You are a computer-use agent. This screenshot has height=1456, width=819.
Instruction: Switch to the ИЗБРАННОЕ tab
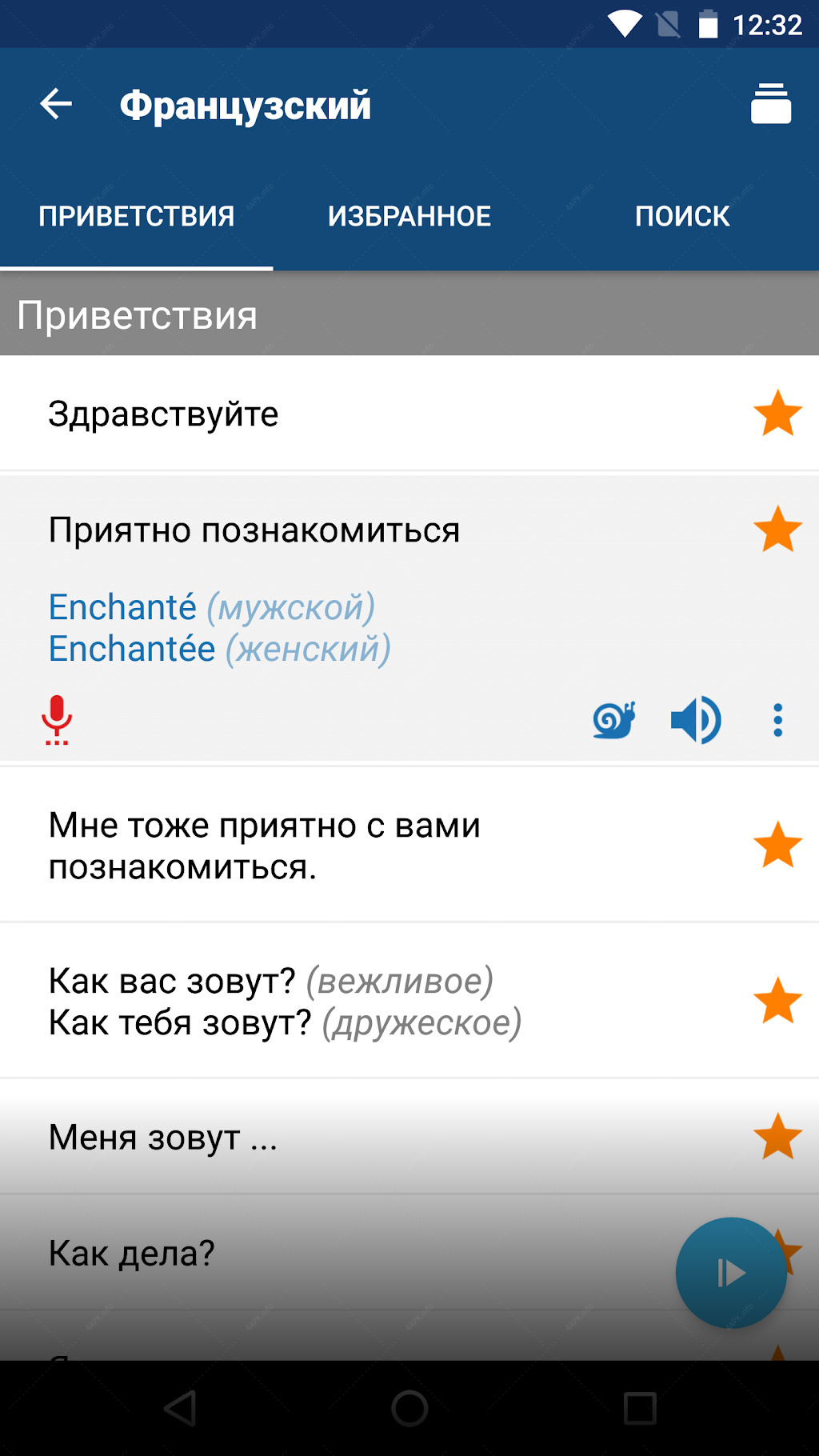pos(409,216)
